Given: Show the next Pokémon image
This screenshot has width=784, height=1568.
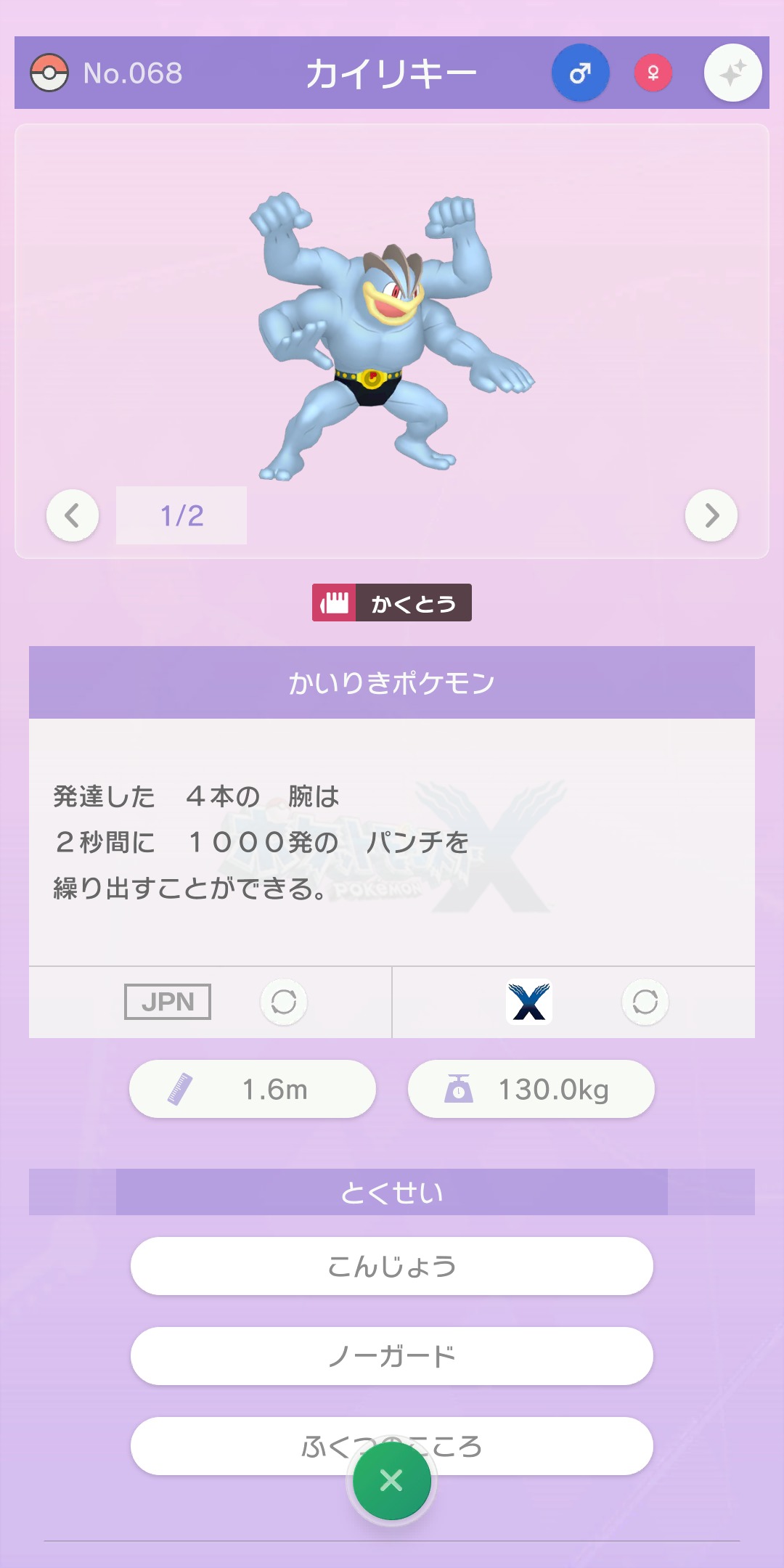Looking at the screenshot, I should (x=711, y=515).
